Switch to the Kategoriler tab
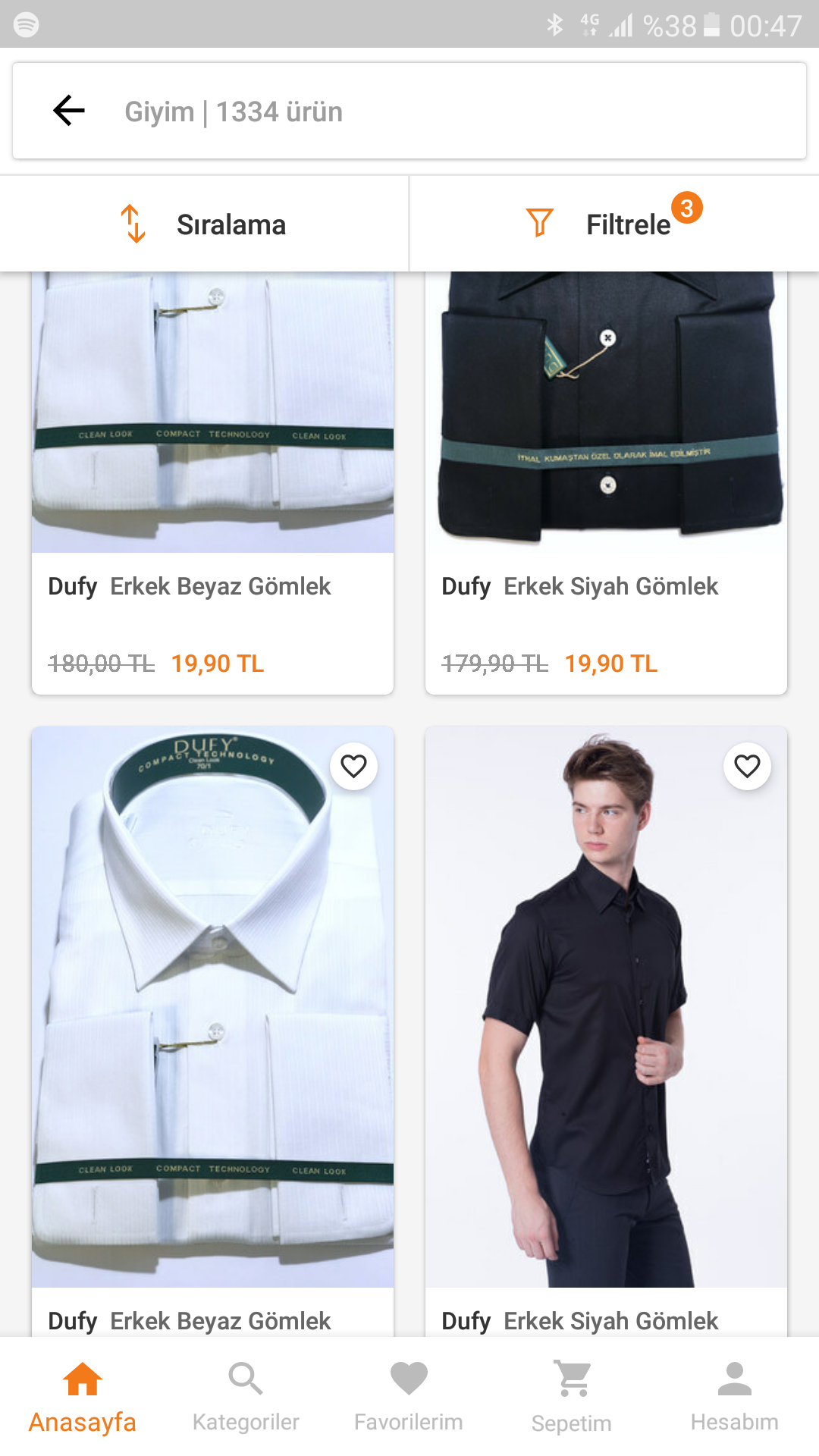Screen dimensions: 819x1456 coord(246,1397)
